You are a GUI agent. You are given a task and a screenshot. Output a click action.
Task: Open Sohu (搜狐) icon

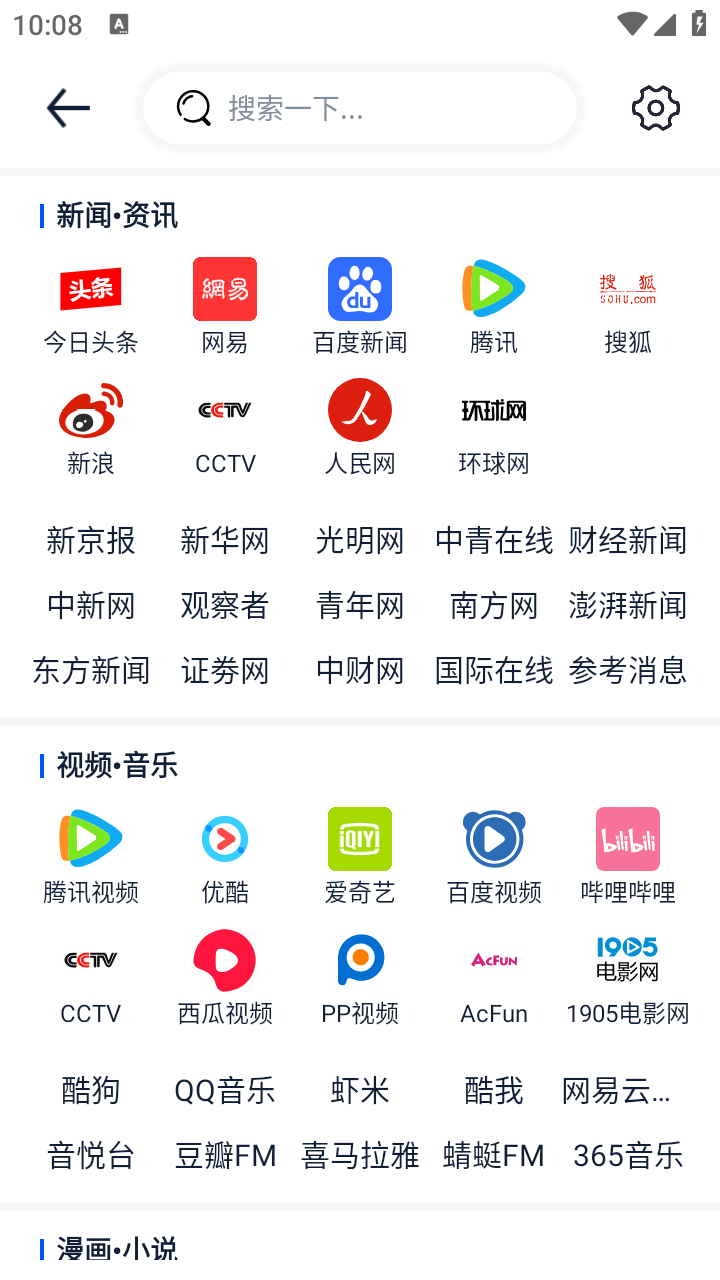coord(627,289)
